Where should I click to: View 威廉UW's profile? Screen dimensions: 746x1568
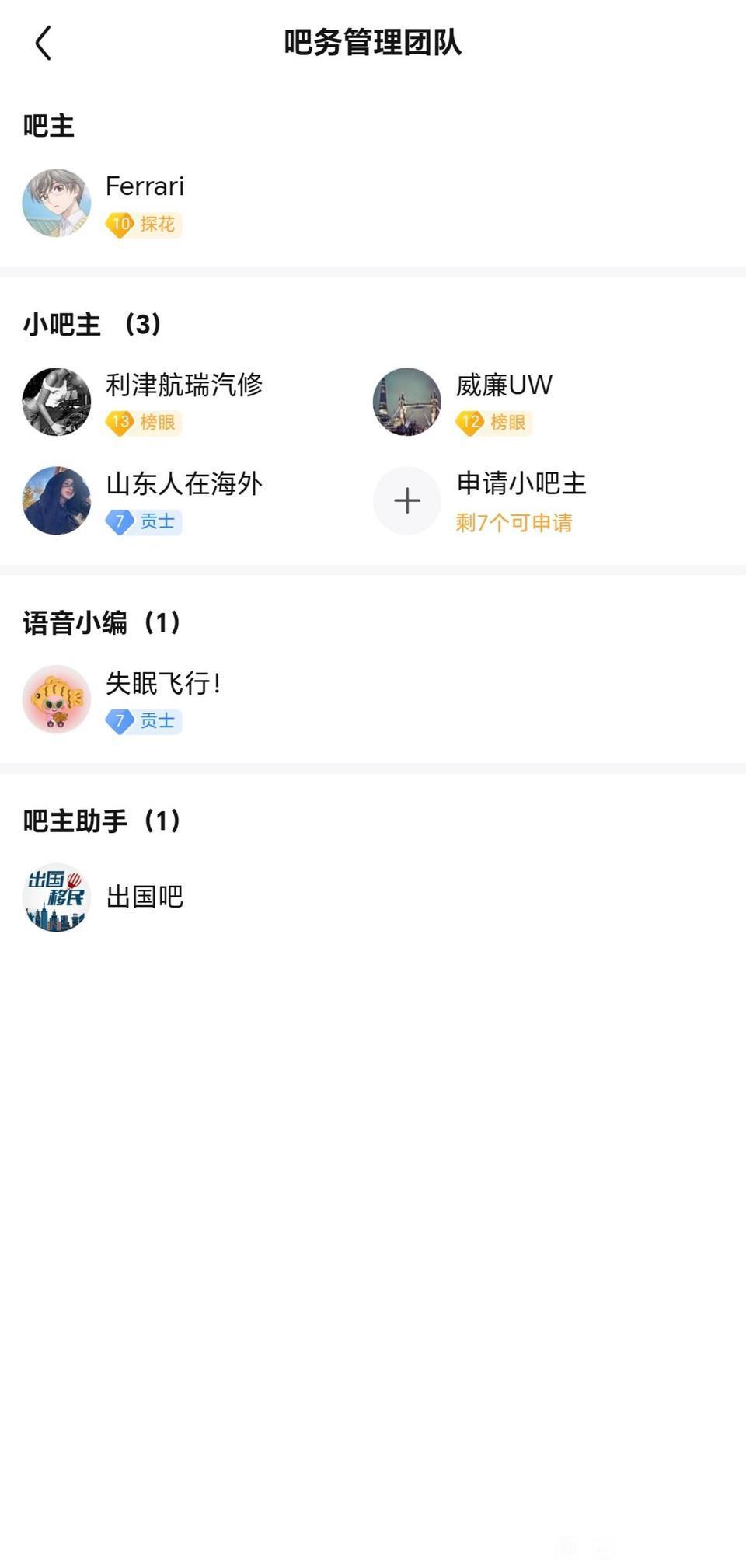pyautogui.click(x=407, y=402)
